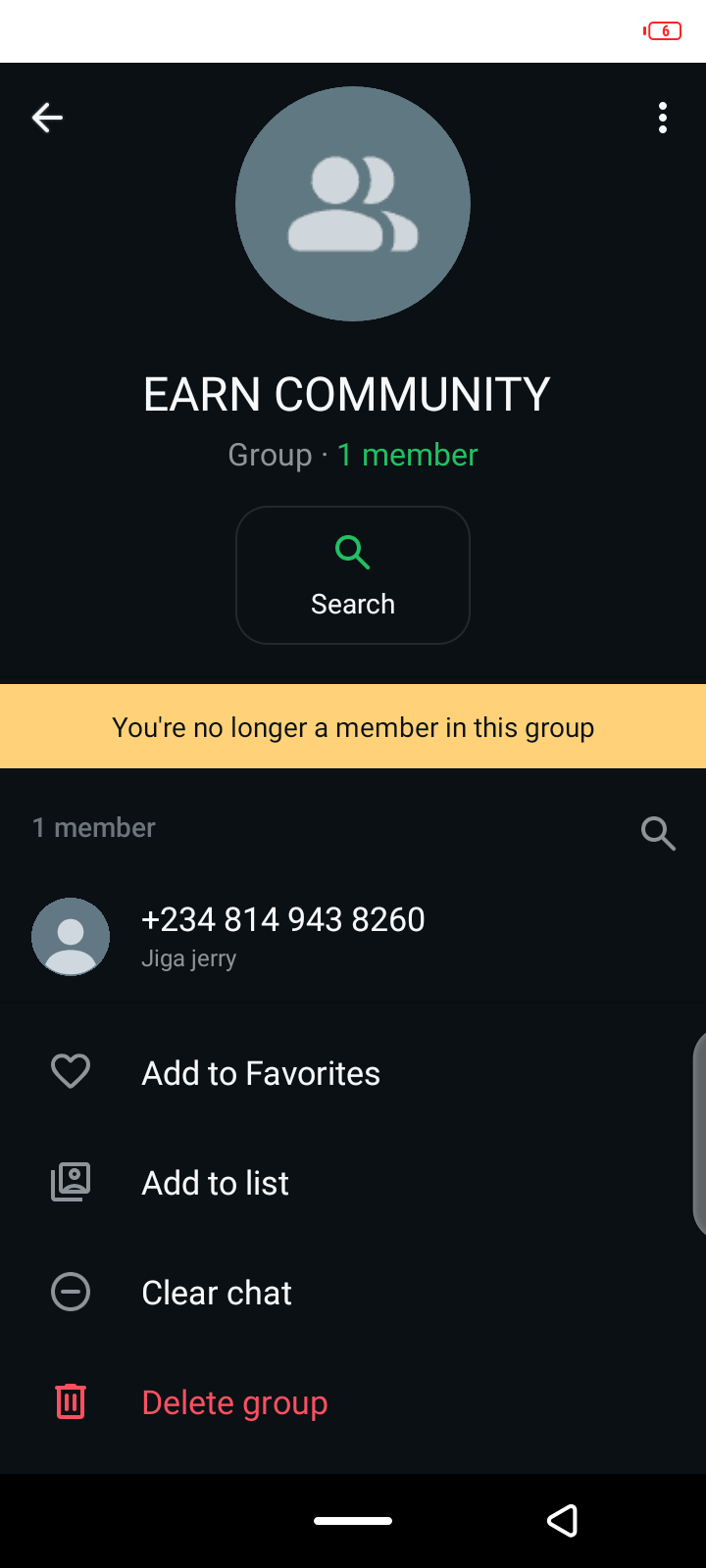Viewport: 706px width, 1568px height.
Task: Add this group to Favorites
Action: pos(260,1073)
